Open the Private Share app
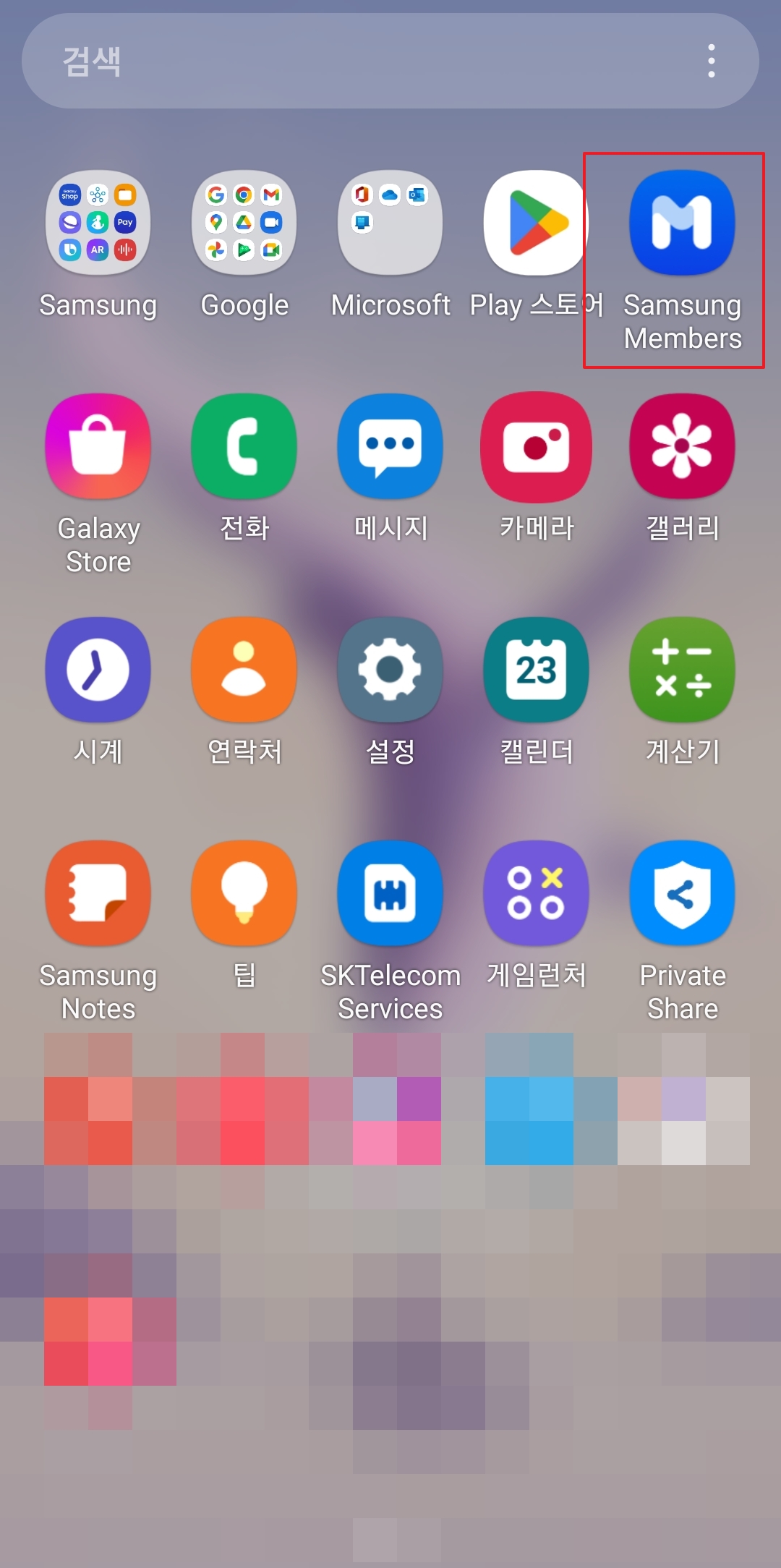 pyautogui.click(x=680, y=893)
